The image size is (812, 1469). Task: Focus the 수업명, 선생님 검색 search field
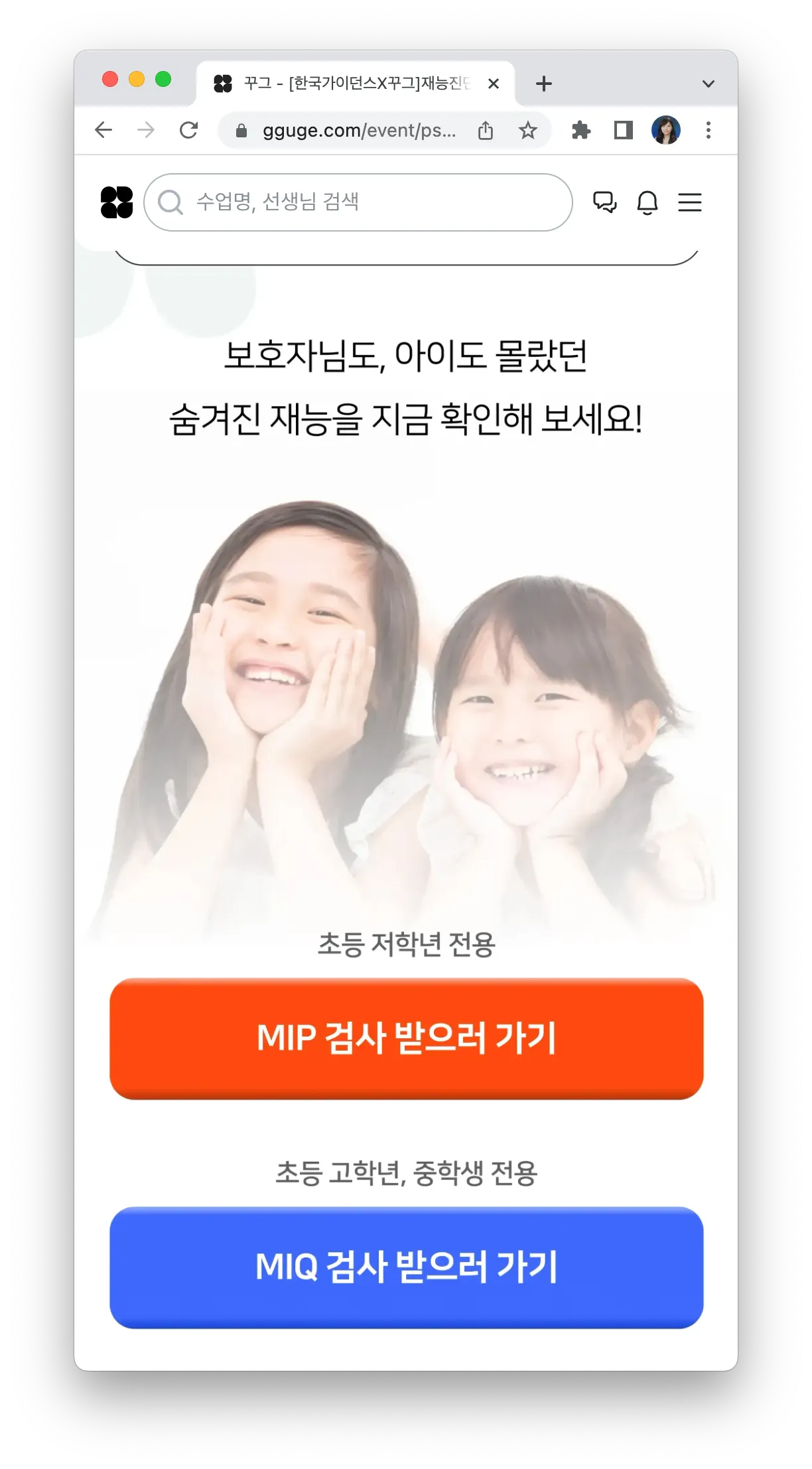tap(372, 202)
